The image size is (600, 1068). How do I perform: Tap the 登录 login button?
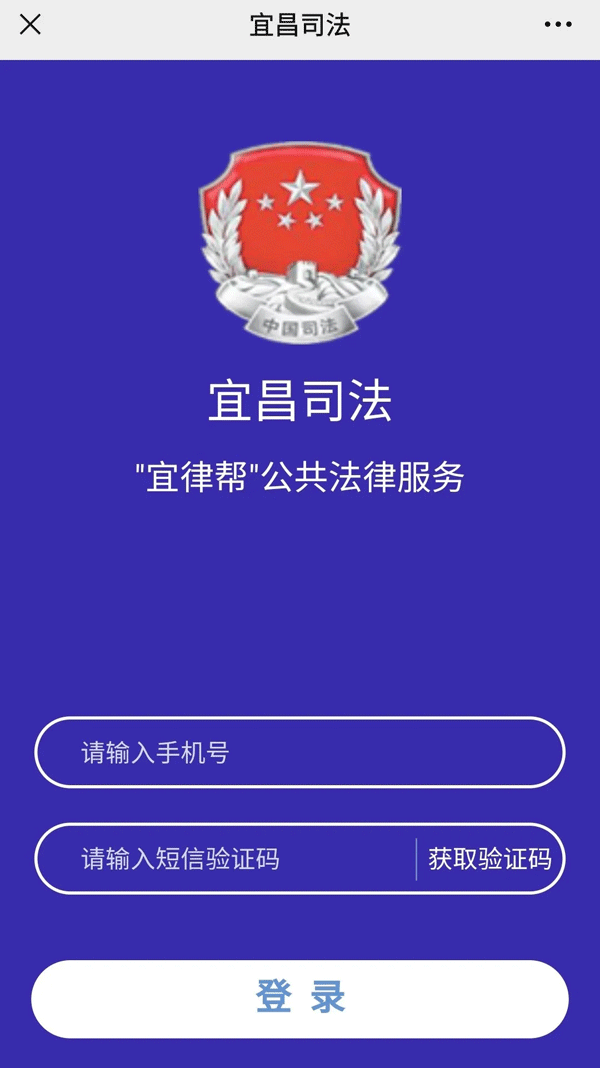[x=300, y=998]
